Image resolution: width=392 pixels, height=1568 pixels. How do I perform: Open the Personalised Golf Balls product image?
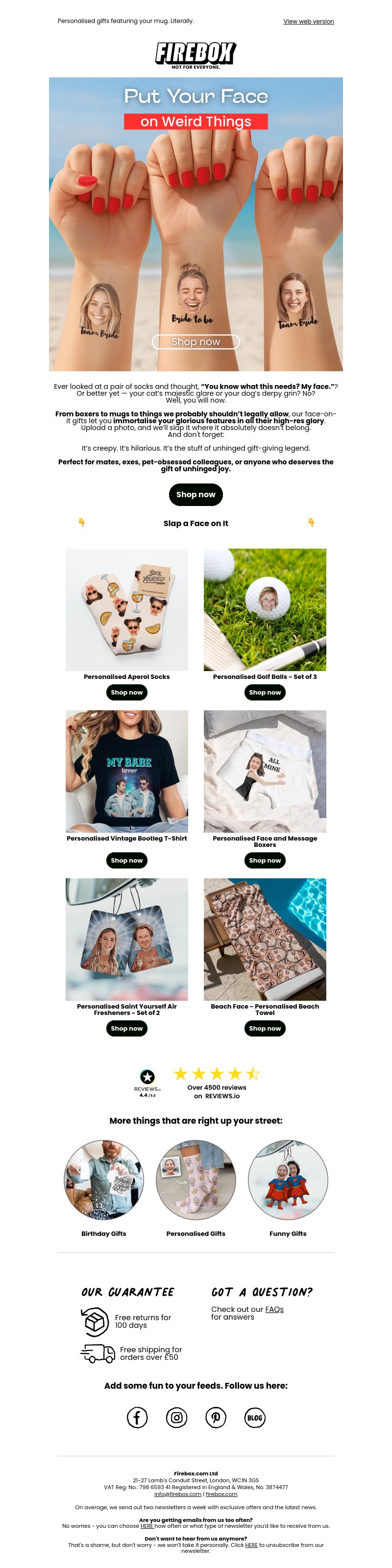(x=265, y=609)
